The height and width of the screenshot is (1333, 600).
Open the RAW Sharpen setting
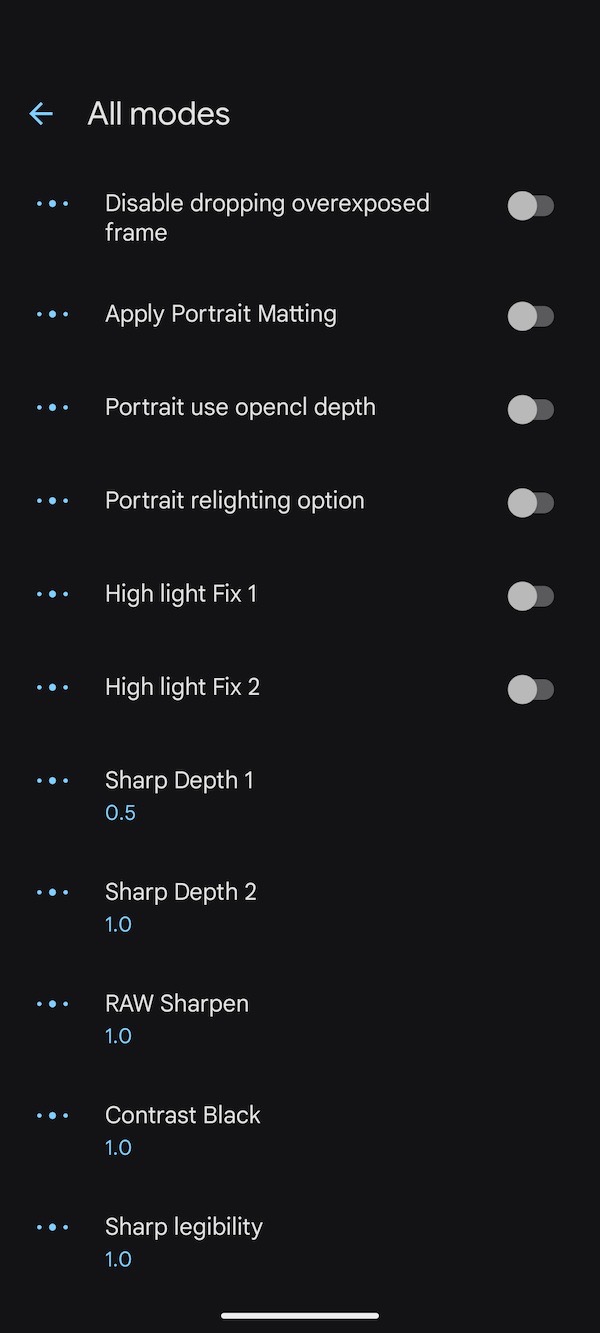[x=177, y=1018]
